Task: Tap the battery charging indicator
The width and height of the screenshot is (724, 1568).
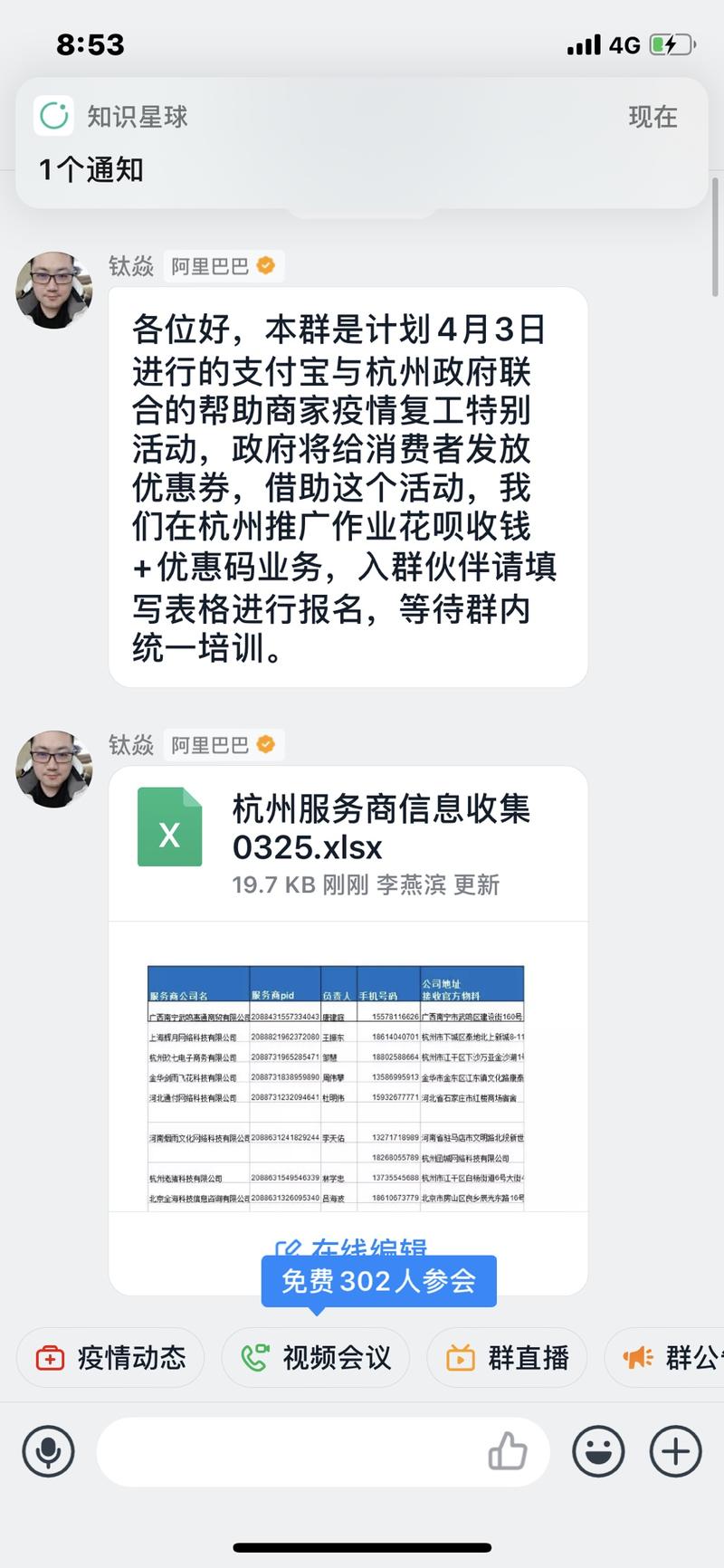Action: [671, 42]
